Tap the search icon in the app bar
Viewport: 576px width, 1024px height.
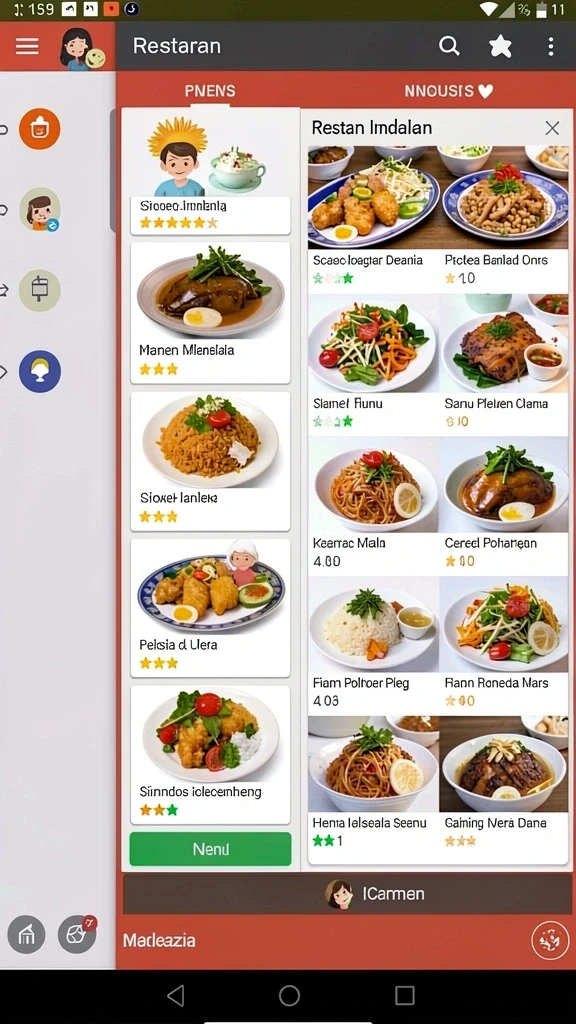449,46
